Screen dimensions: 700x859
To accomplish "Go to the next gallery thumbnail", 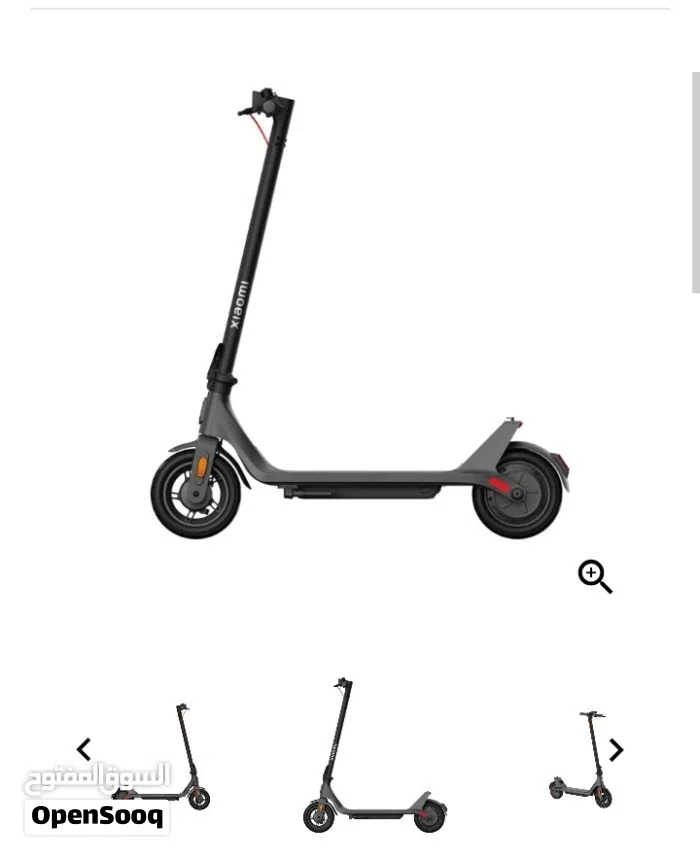I will [x=616, y=750].
